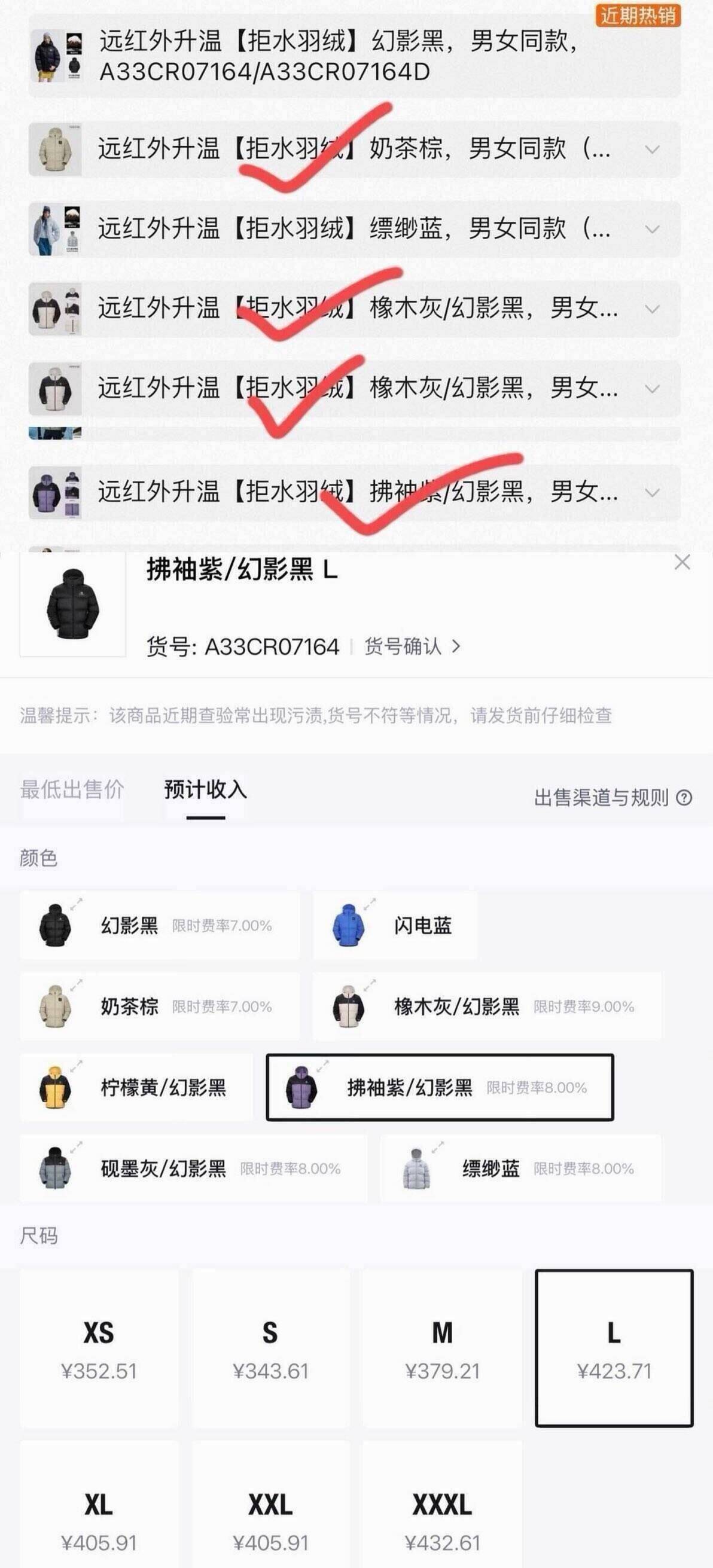
Task: Select the 柠檬黄/幻影黑 color
Action: [x=136, y=1087]
